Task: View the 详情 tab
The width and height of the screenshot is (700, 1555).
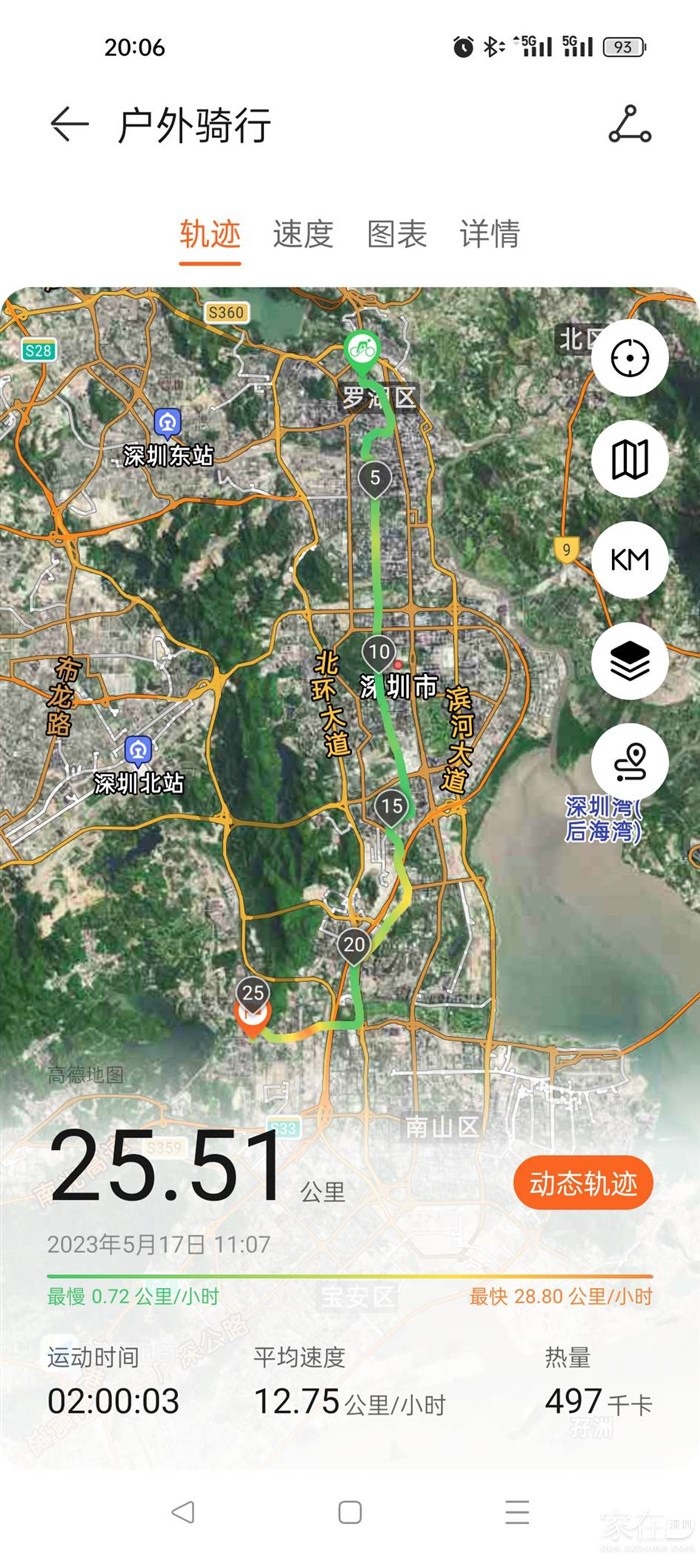Action: pos(490,234)
